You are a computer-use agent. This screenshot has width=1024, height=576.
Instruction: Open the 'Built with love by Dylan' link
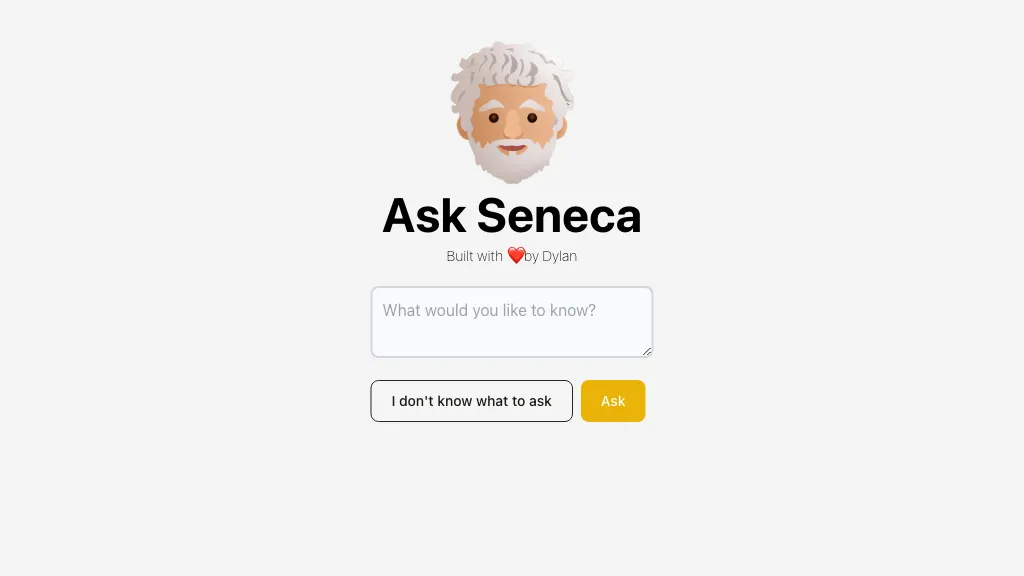coord(511,256)
